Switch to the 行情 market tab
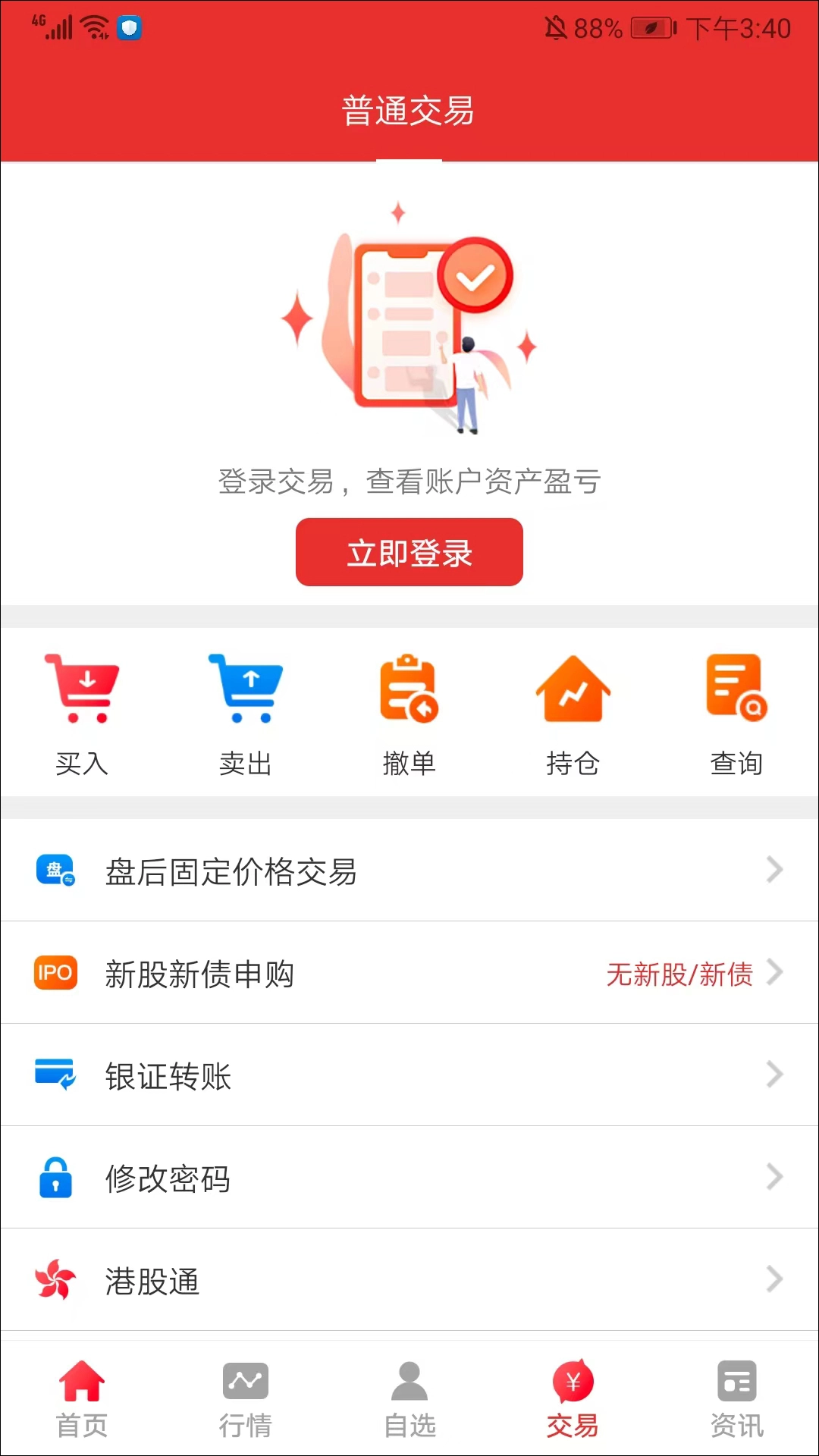Screen dimensions: 819x1456 pyautogui.click(x=246, y=1399)
